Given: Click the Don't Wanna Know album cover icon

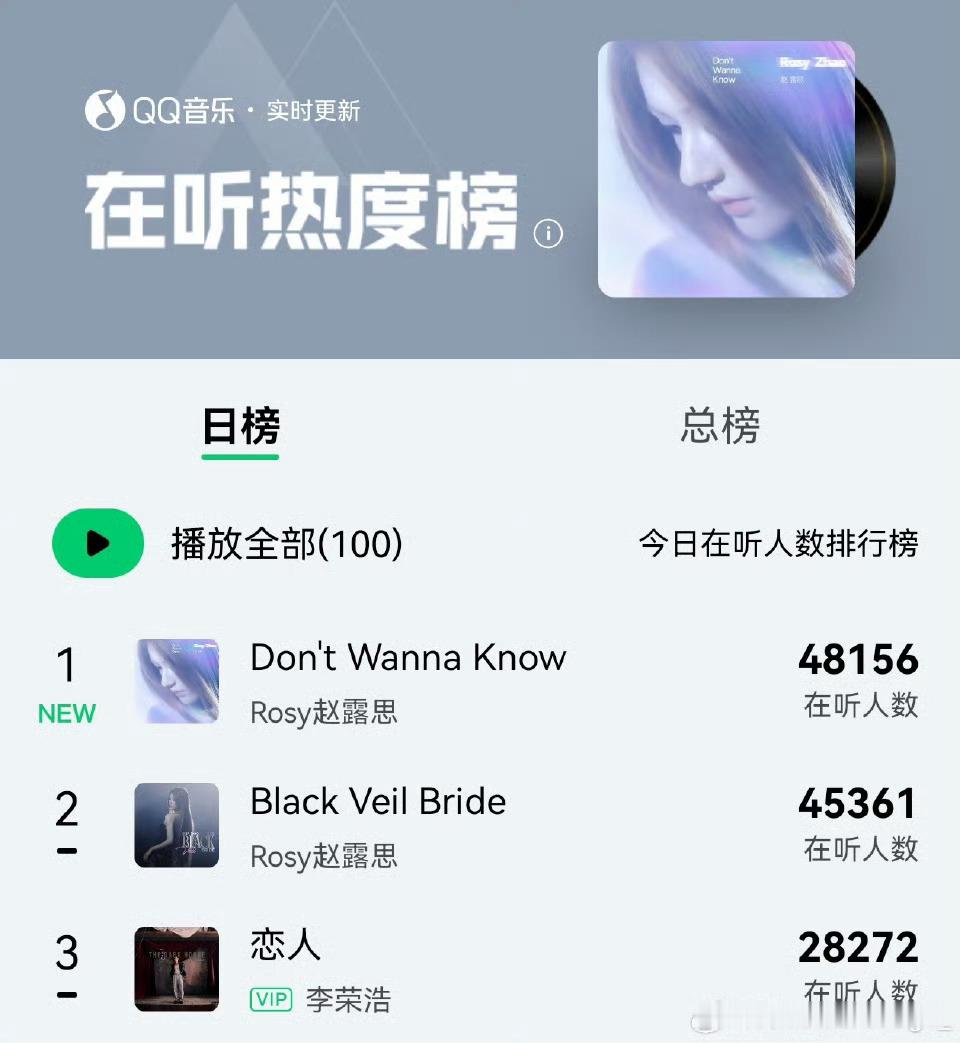Looking at the screenshot, I should pos(176,681).
